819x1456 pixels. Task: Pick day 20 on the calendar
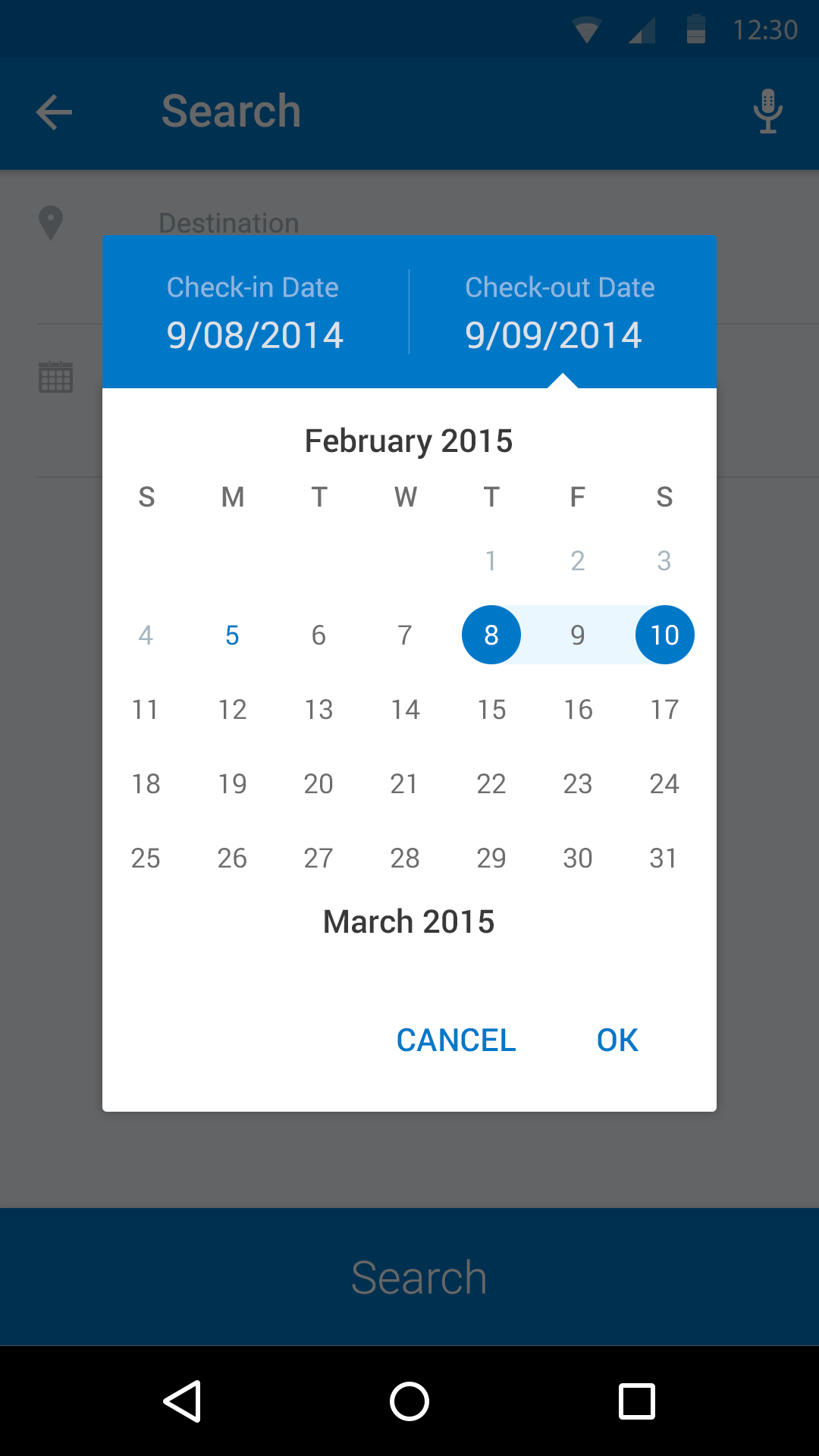(318, 783)
